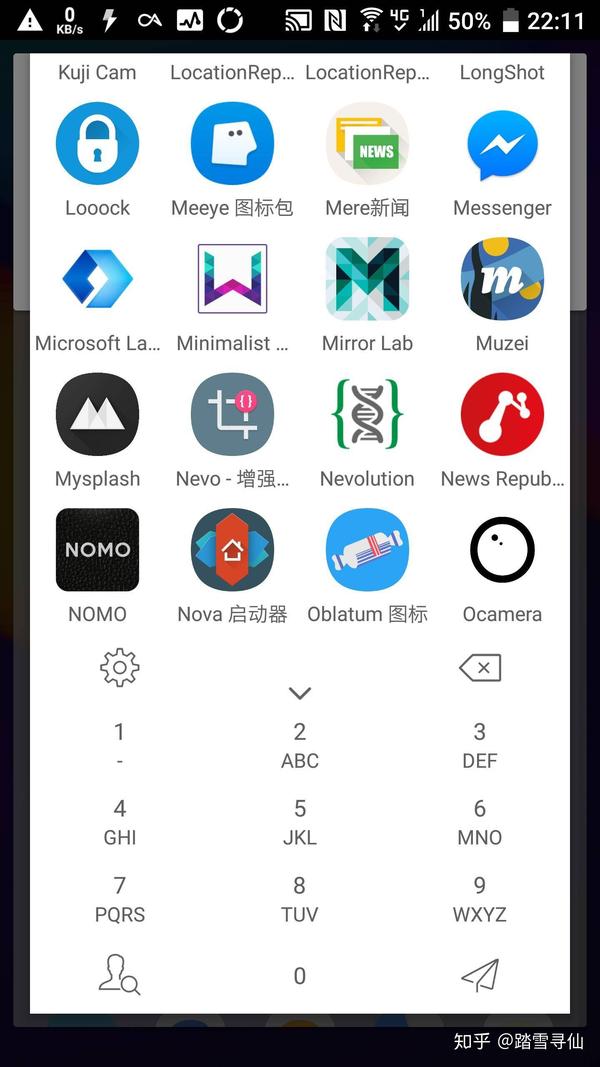Tap the 2 ABC key
The width and height of the screenshot is (600, 1067).
299,746
